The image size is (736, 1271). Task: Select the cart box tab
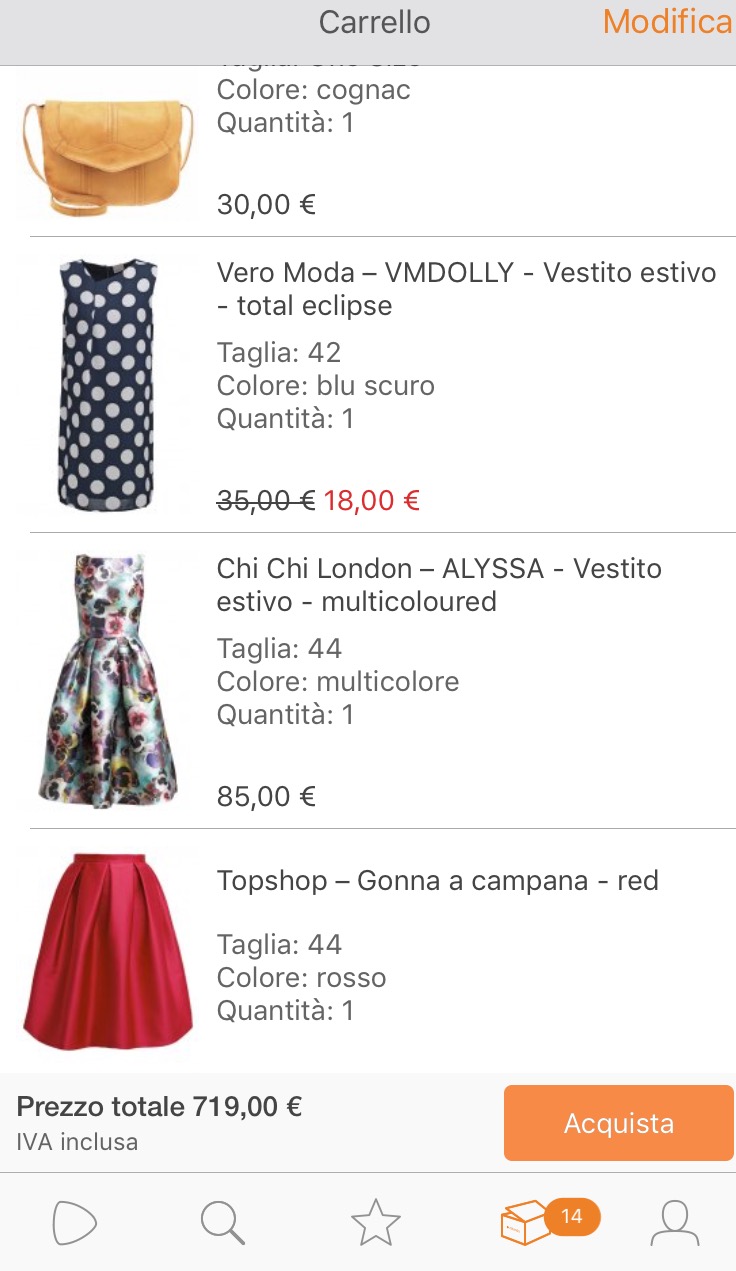tap(528, 1223)
